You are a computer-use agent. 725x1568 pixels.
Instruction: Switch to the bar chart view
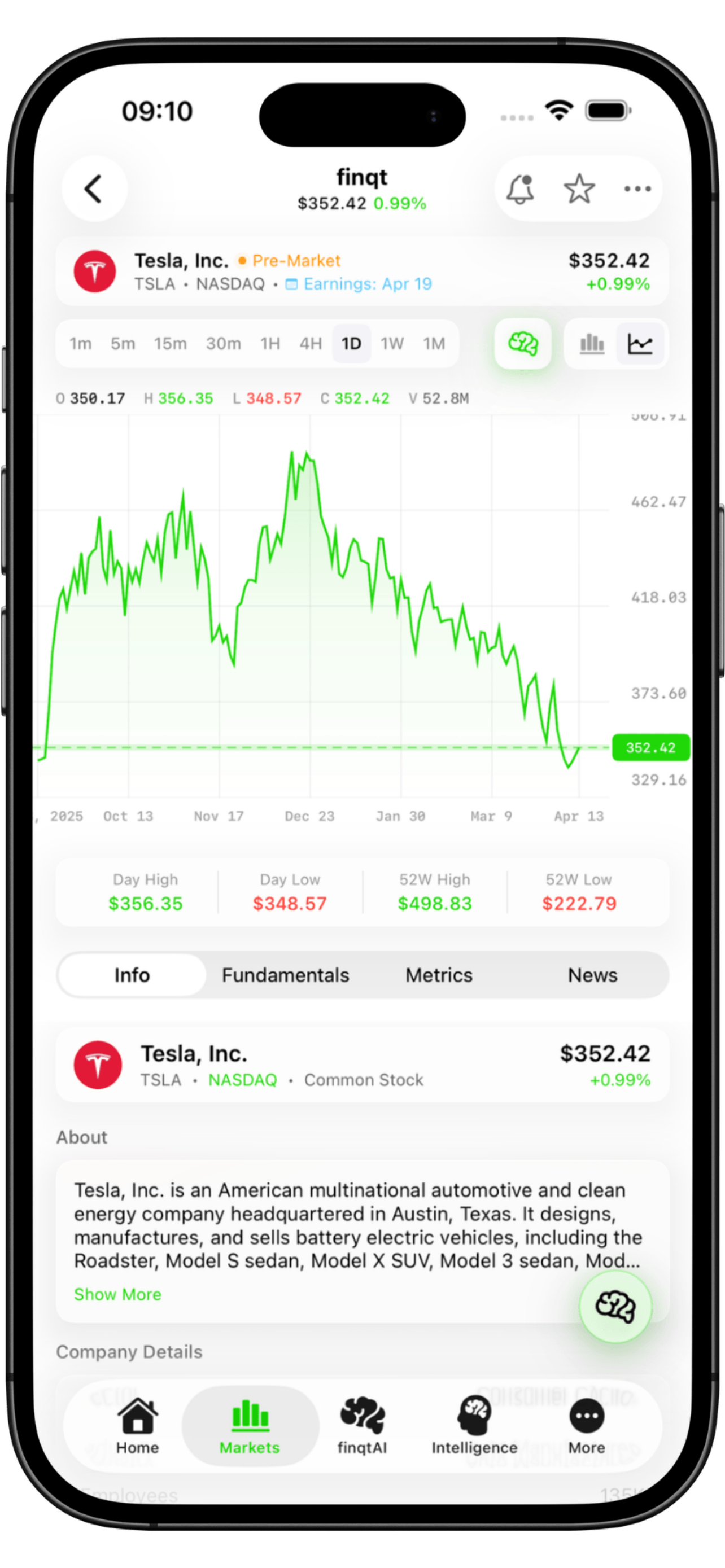(592, 344)
